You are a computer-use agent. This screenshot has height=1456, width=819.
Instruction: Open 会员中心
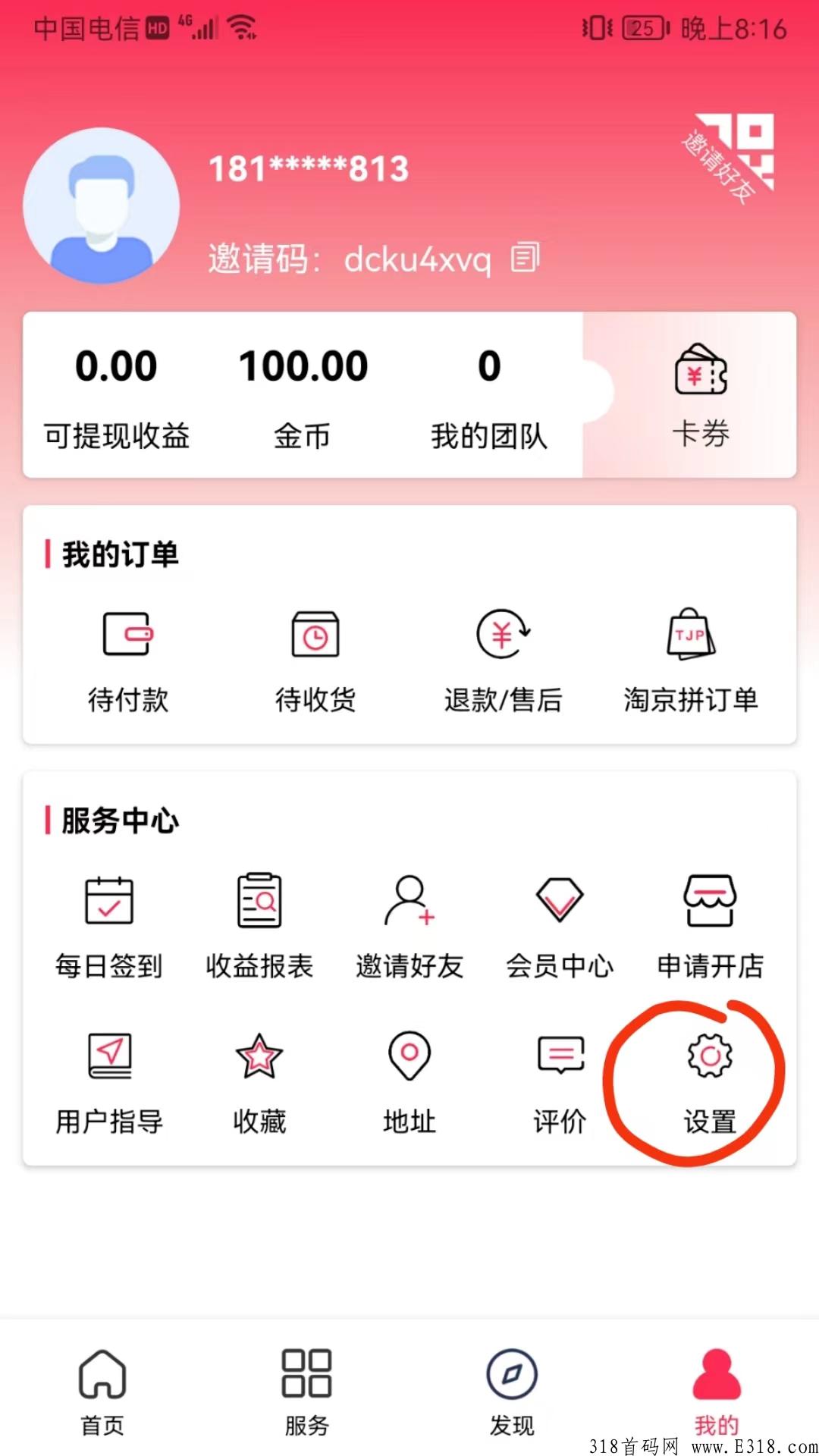pos(560,927)
